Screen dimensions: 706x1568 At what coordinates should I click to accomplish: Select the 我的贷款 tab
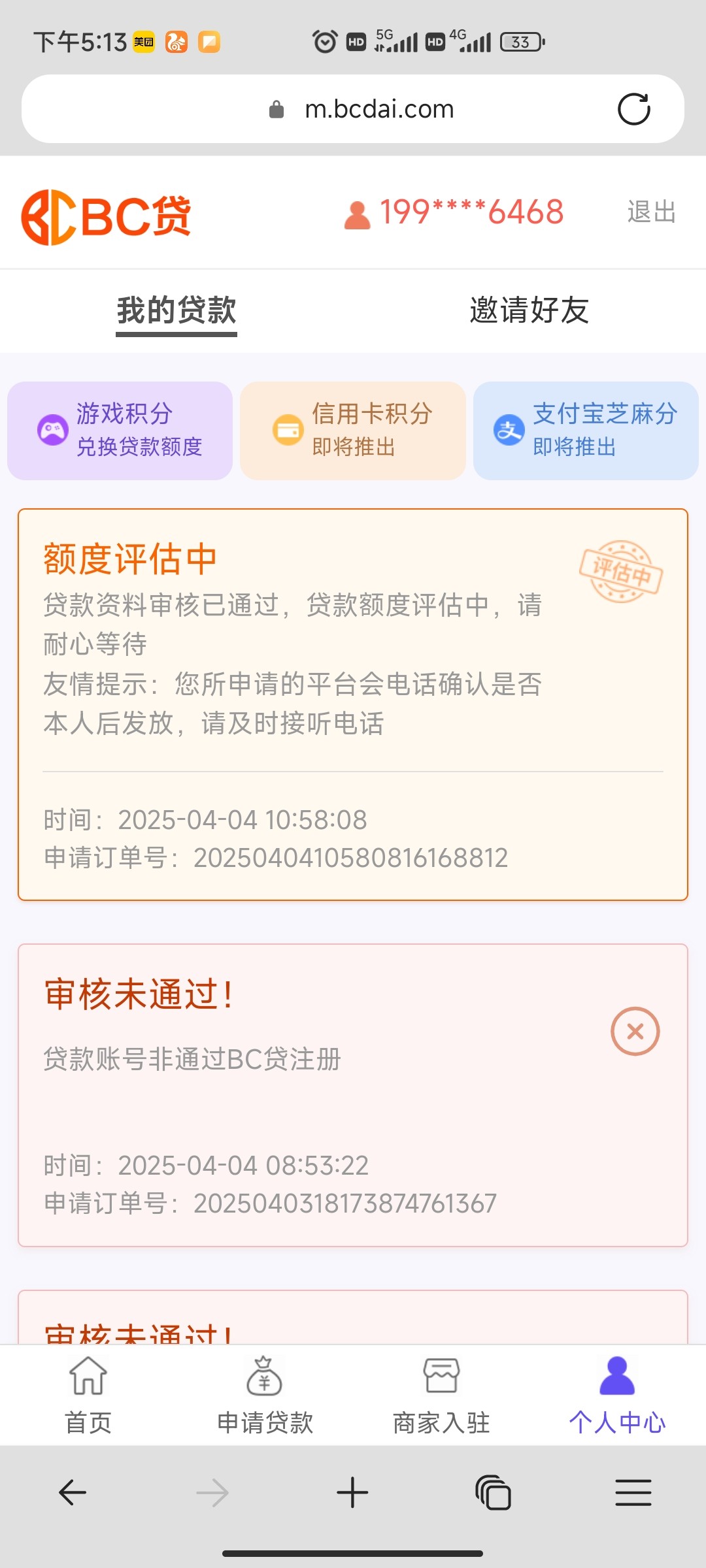click(x=176, y=310)
